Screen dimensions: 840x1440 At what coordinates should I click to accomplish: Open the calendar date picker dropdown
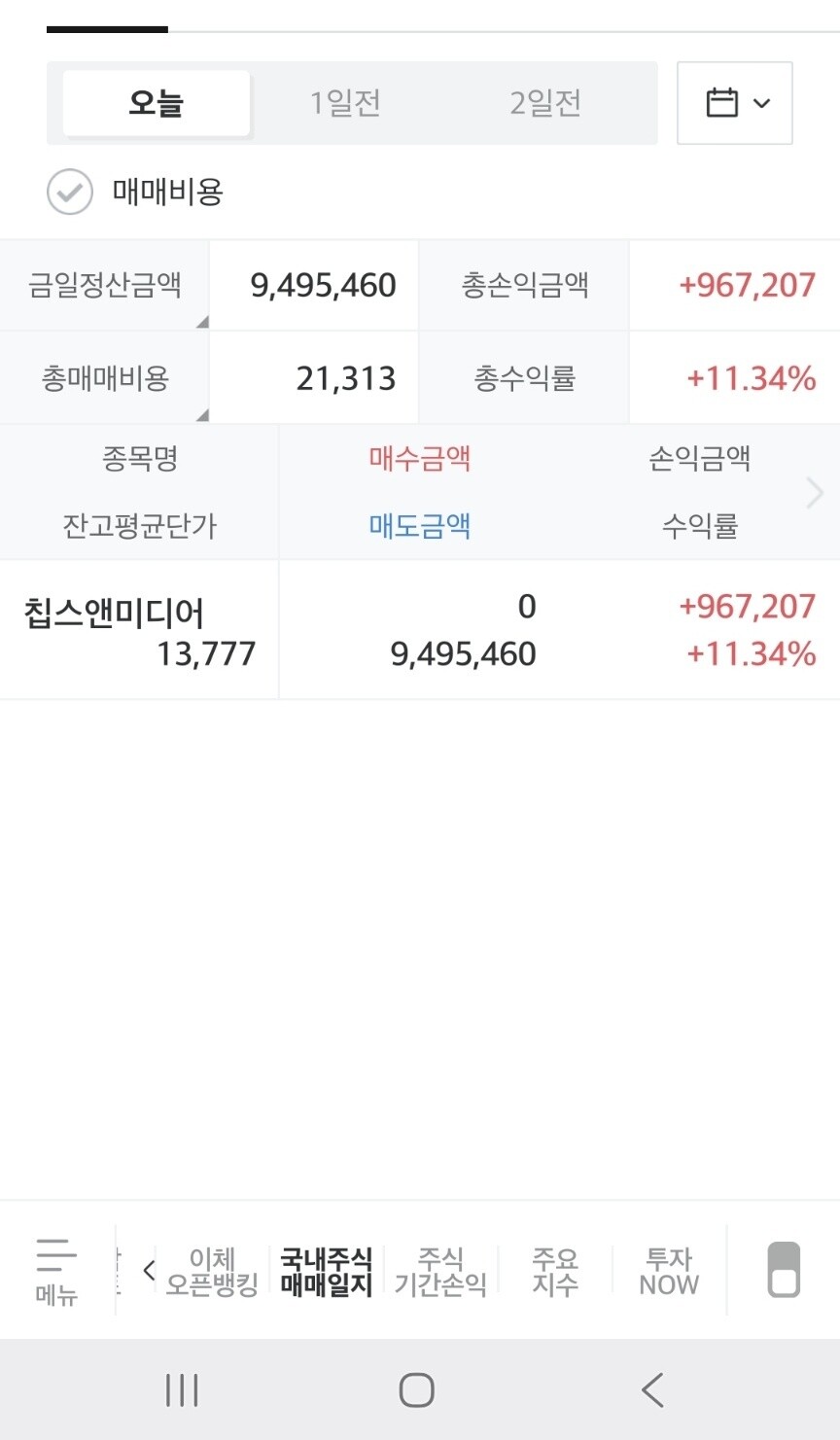coord(735,103)
